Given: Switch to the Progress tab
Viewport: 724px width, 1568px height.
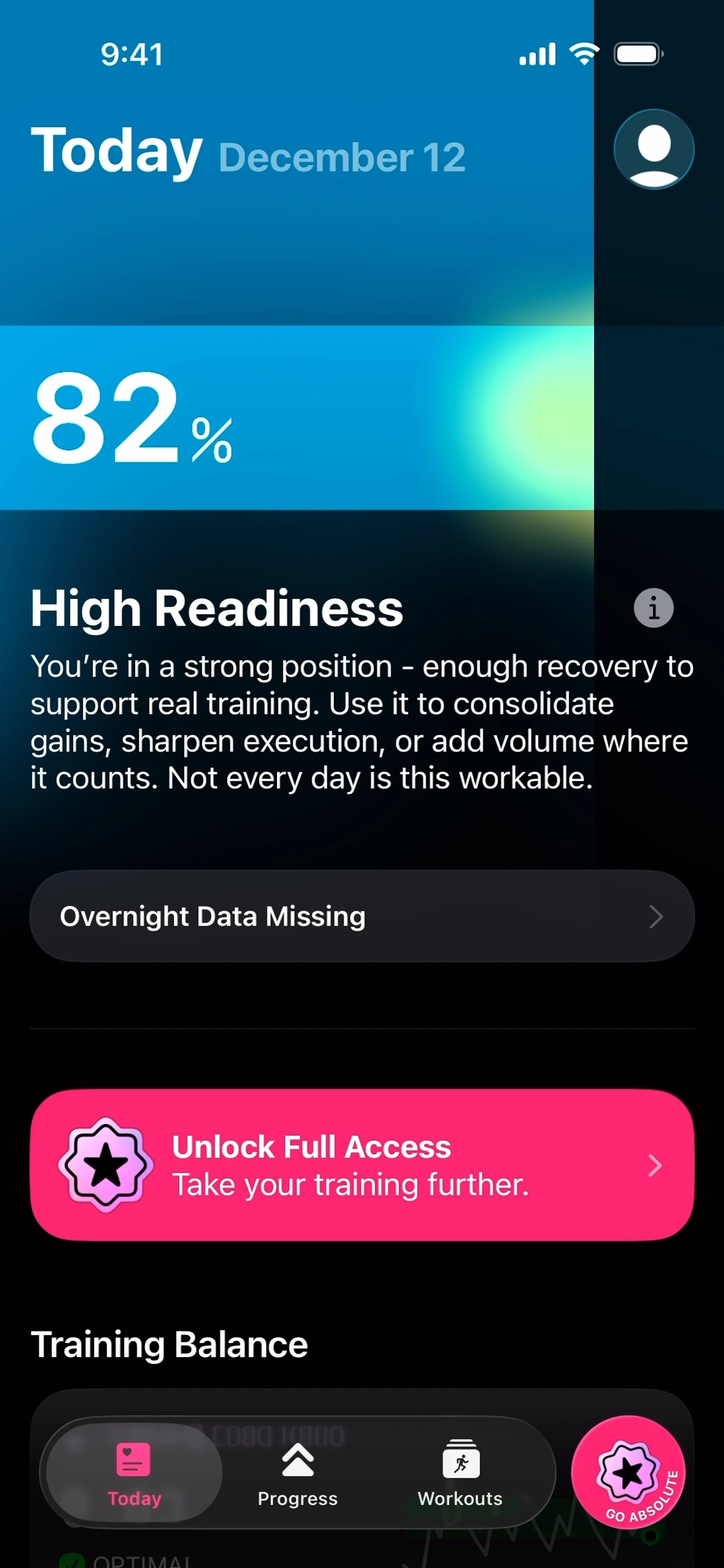Looking at the screenshot, I should coord(297,1473).
